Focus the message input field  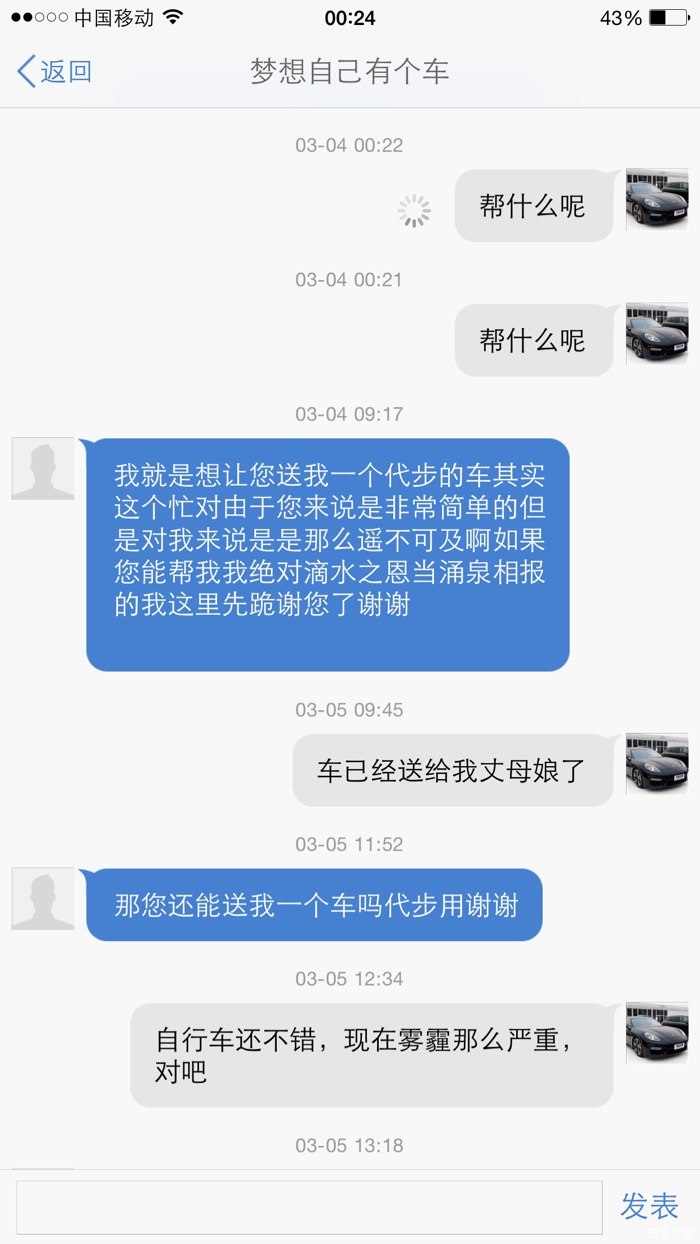[x=309, y=1206]
